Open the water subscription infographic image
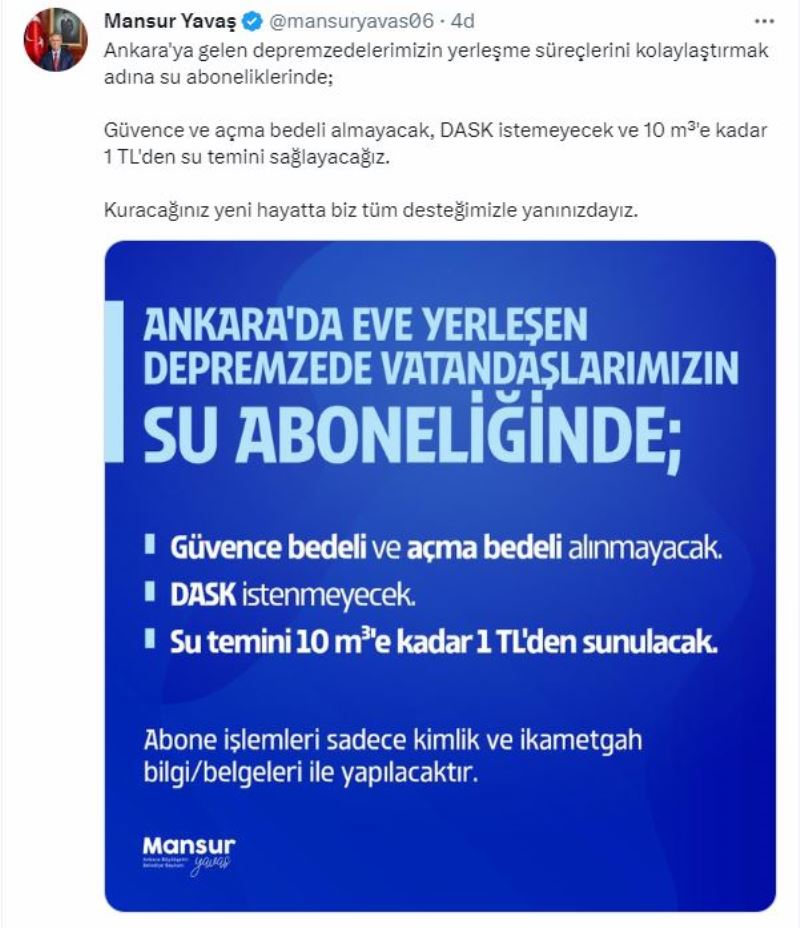This screenshot has width=800, height=928. pyautogui.click(x=440, y=575)
